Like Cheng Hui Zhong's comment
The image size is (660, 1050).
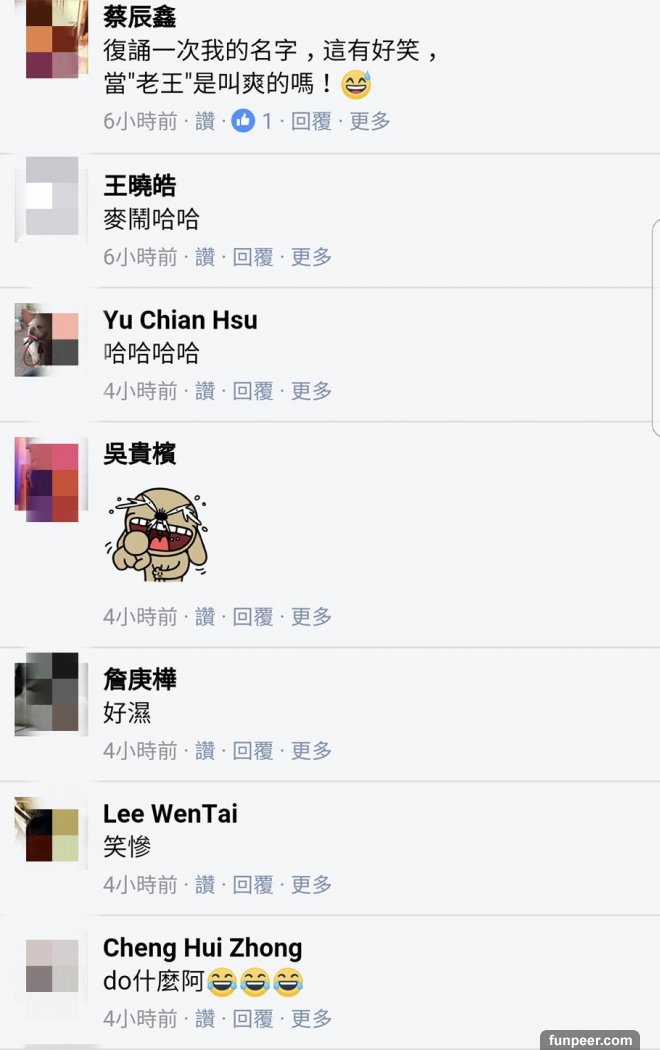click(x=205, y=1018)
